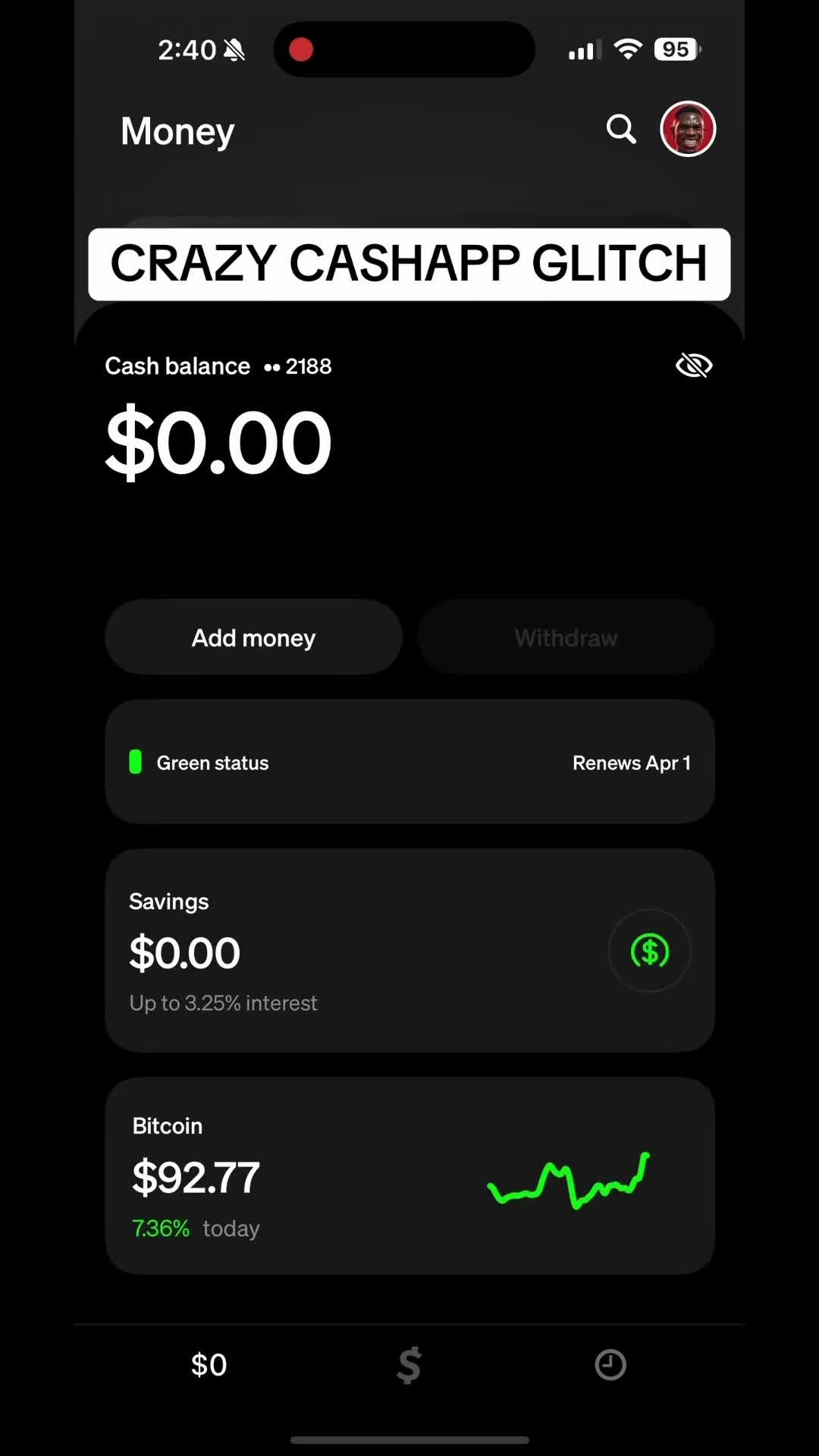The width and height of the screenshot is (819, 1456).
Task: Switch to the $0 Money tab
Action: pos(209,1365)
